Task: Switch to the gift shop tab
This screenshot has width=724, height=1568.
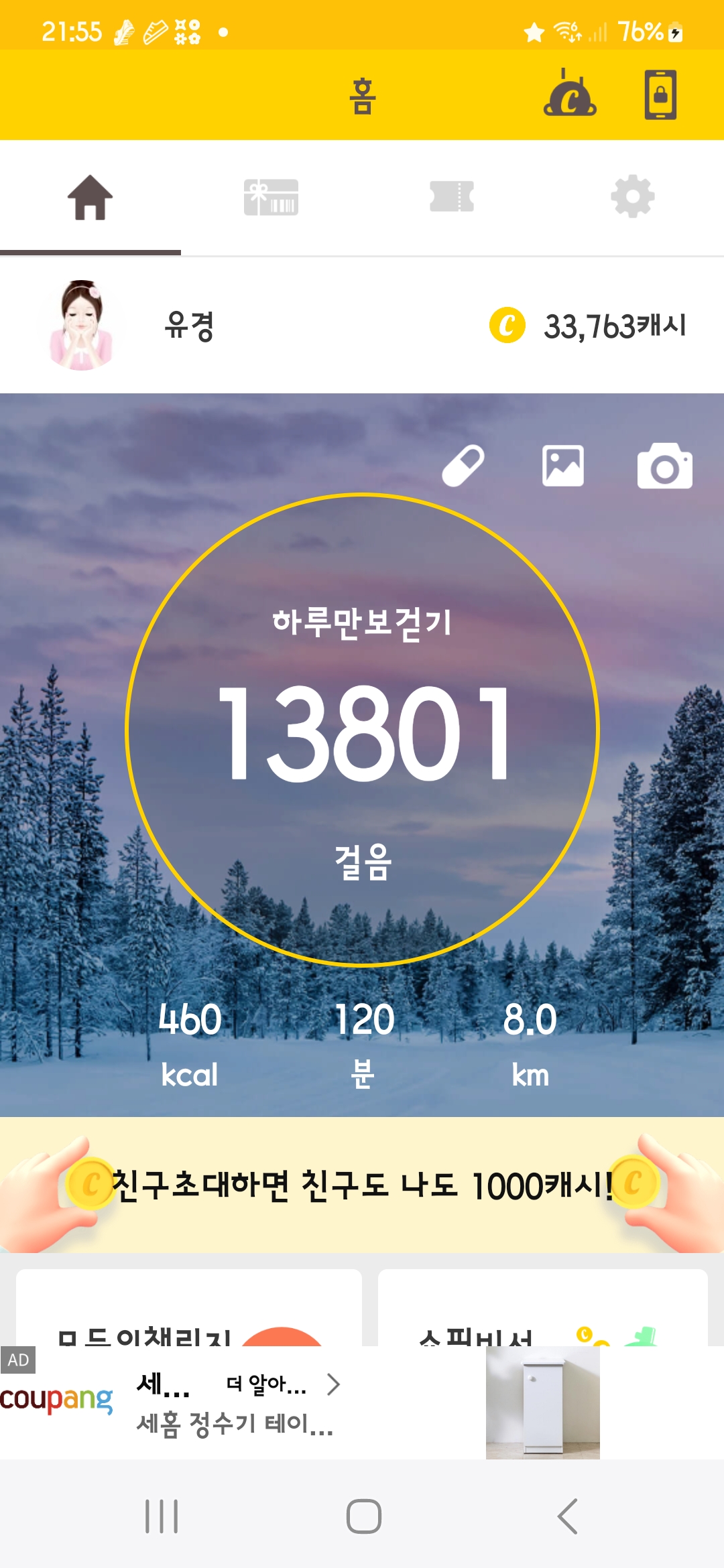Action: point(271,197)
